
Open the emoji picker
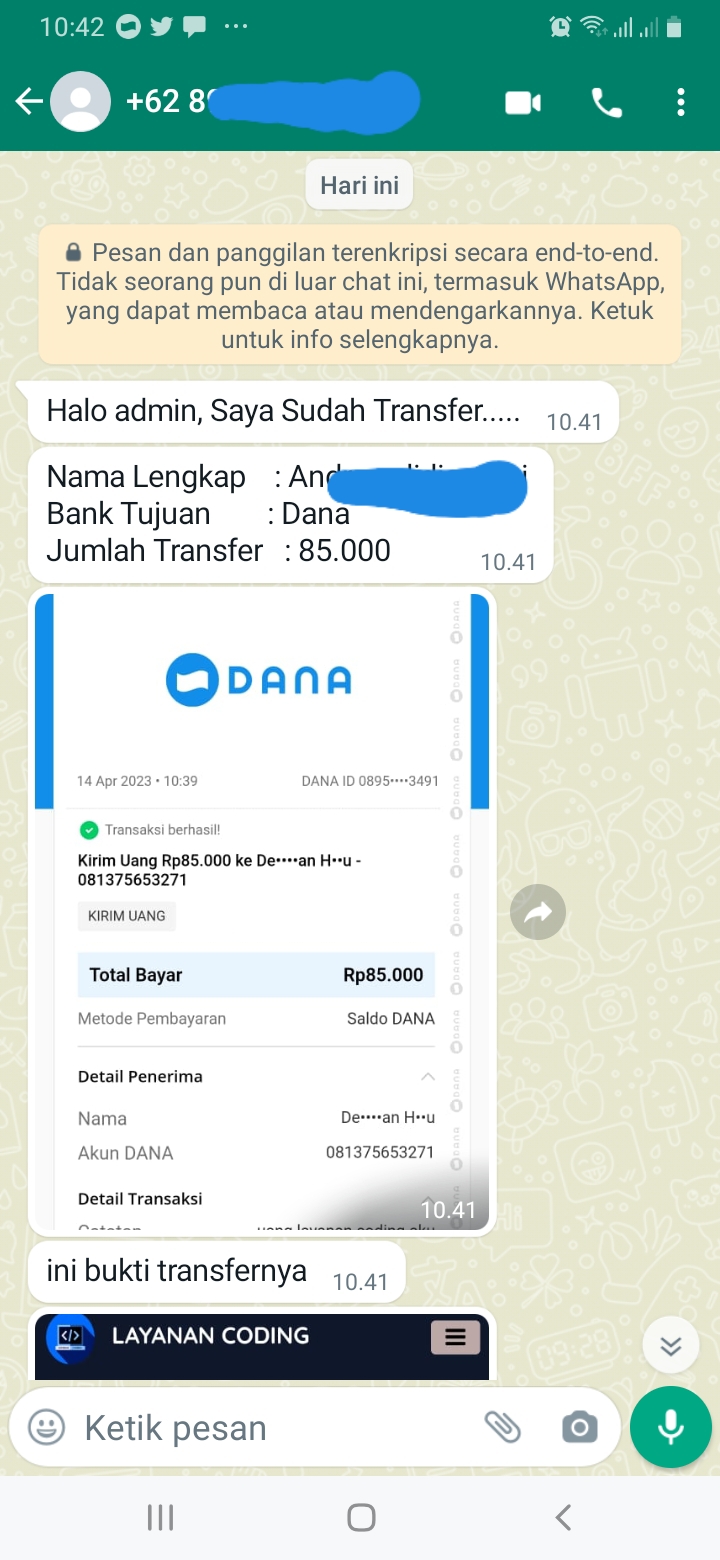click(x=46, y=1427)
